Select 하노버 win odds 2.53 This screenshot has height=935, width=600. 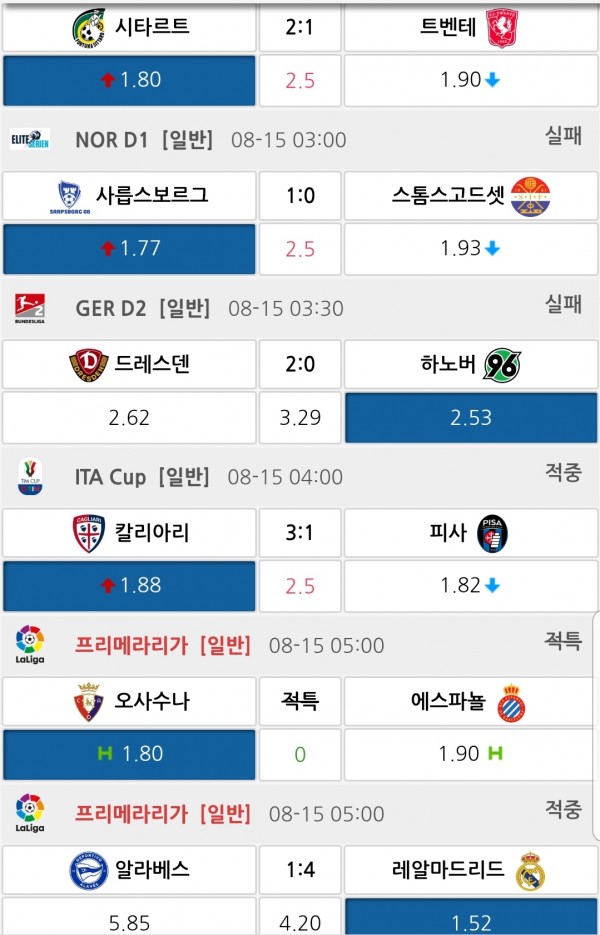click(470, 417)
